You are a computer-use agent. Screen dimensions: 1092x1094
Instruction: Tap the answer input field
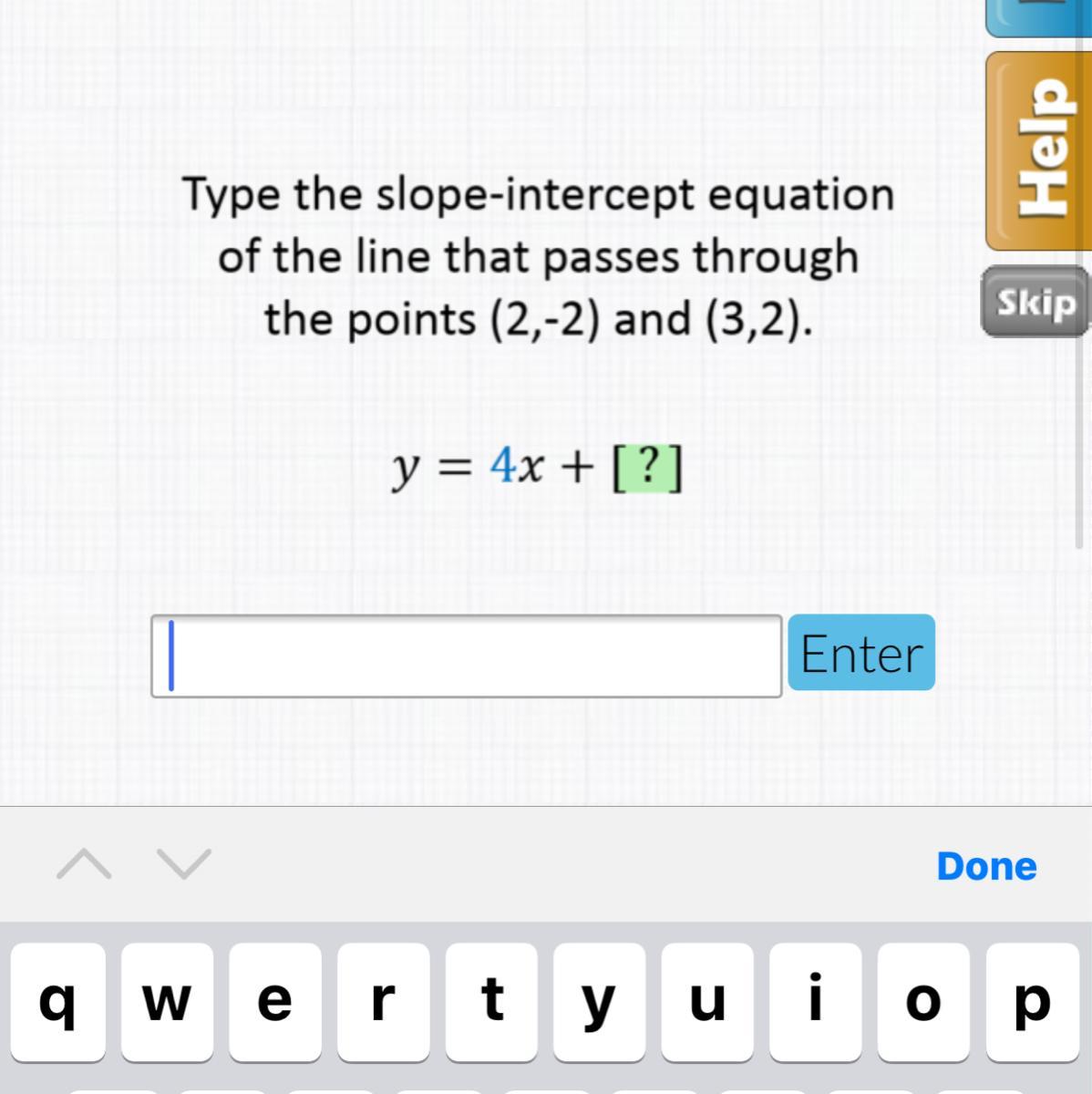(466, 656)
